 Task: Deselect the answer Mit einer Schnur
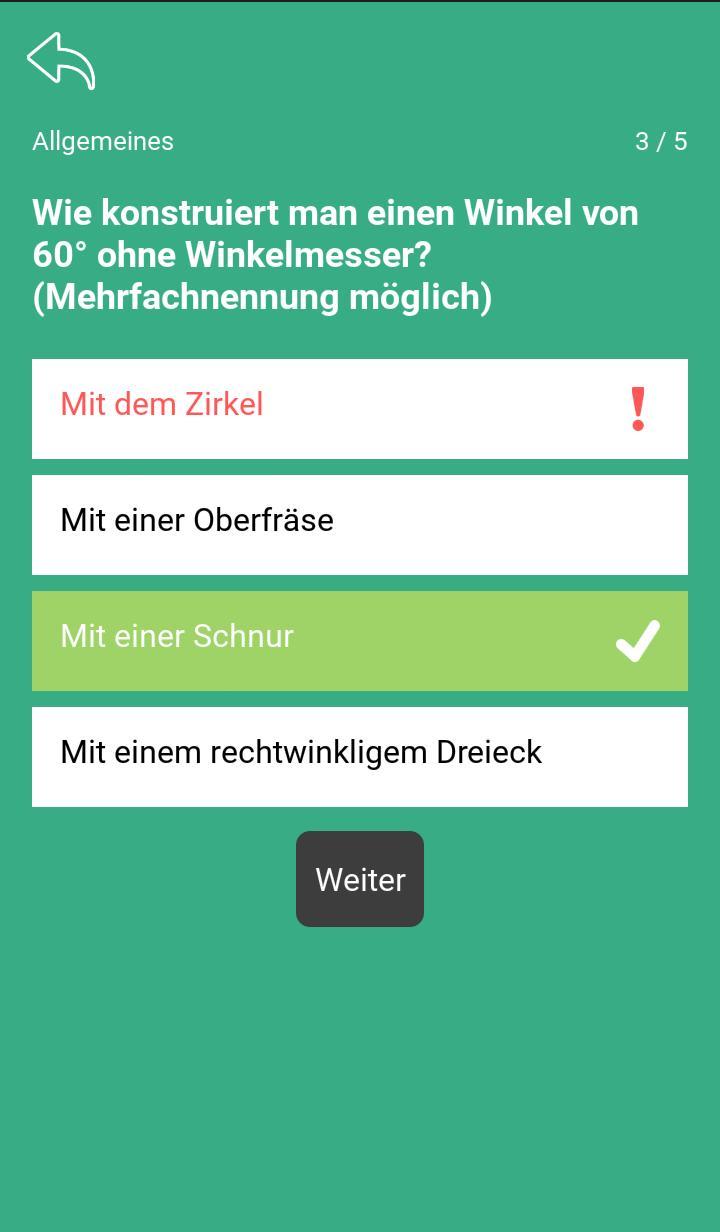360,641
